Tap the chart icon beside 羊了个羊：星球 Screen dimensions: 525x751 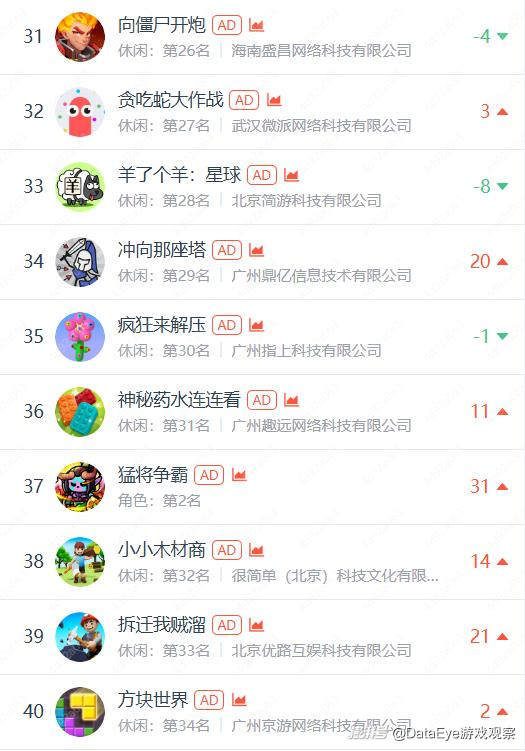(x=291, y=175)
